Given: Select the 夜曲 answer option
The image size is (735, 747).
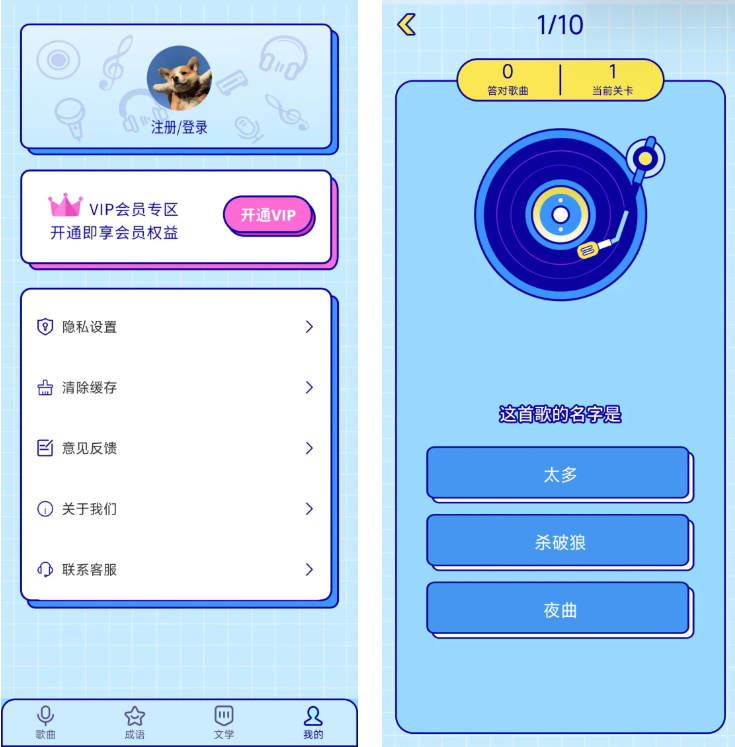Looking at the screenshot, I should [558, 609].
